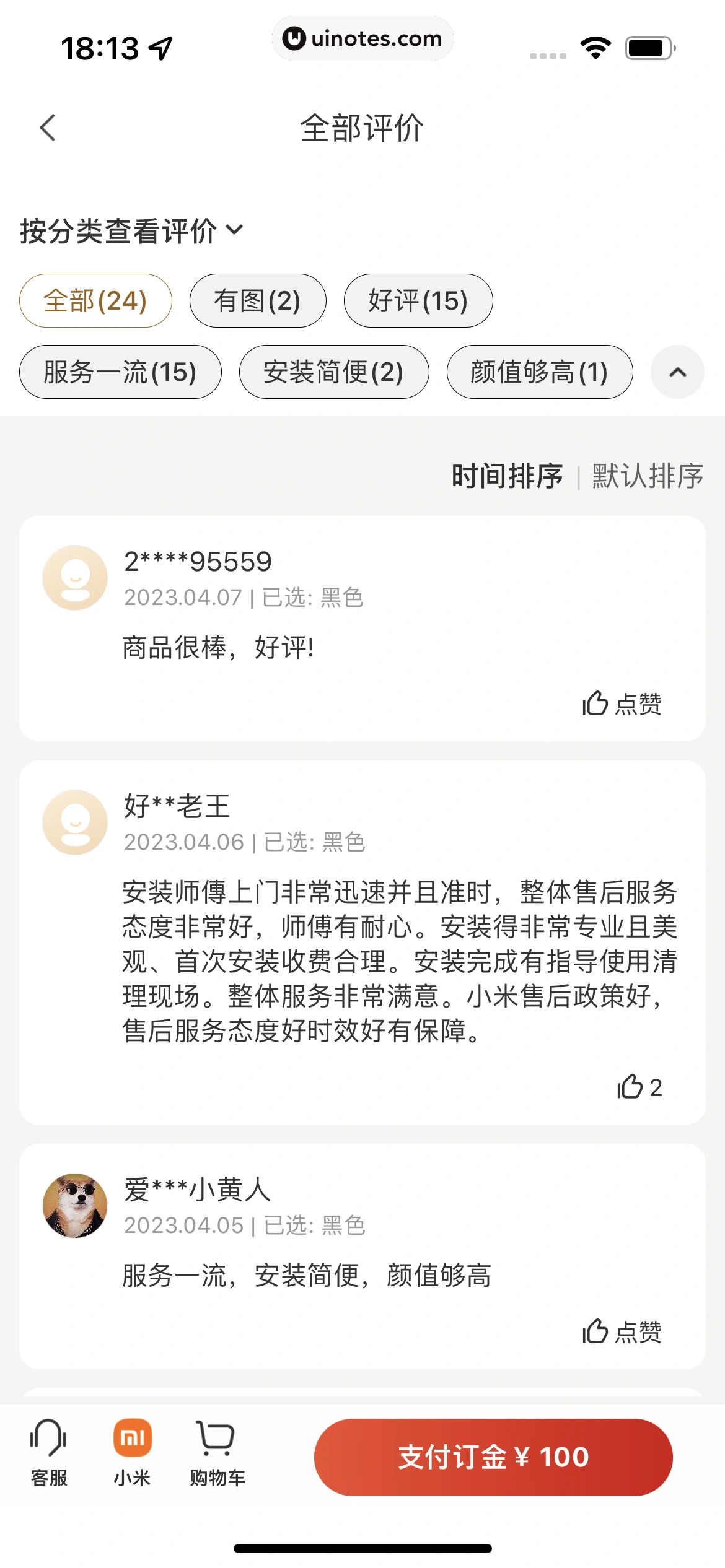The height and width of the screenshot is (1568, 725).
Task: Collapse the tag list with the up chevron
Action: [677, 372]
